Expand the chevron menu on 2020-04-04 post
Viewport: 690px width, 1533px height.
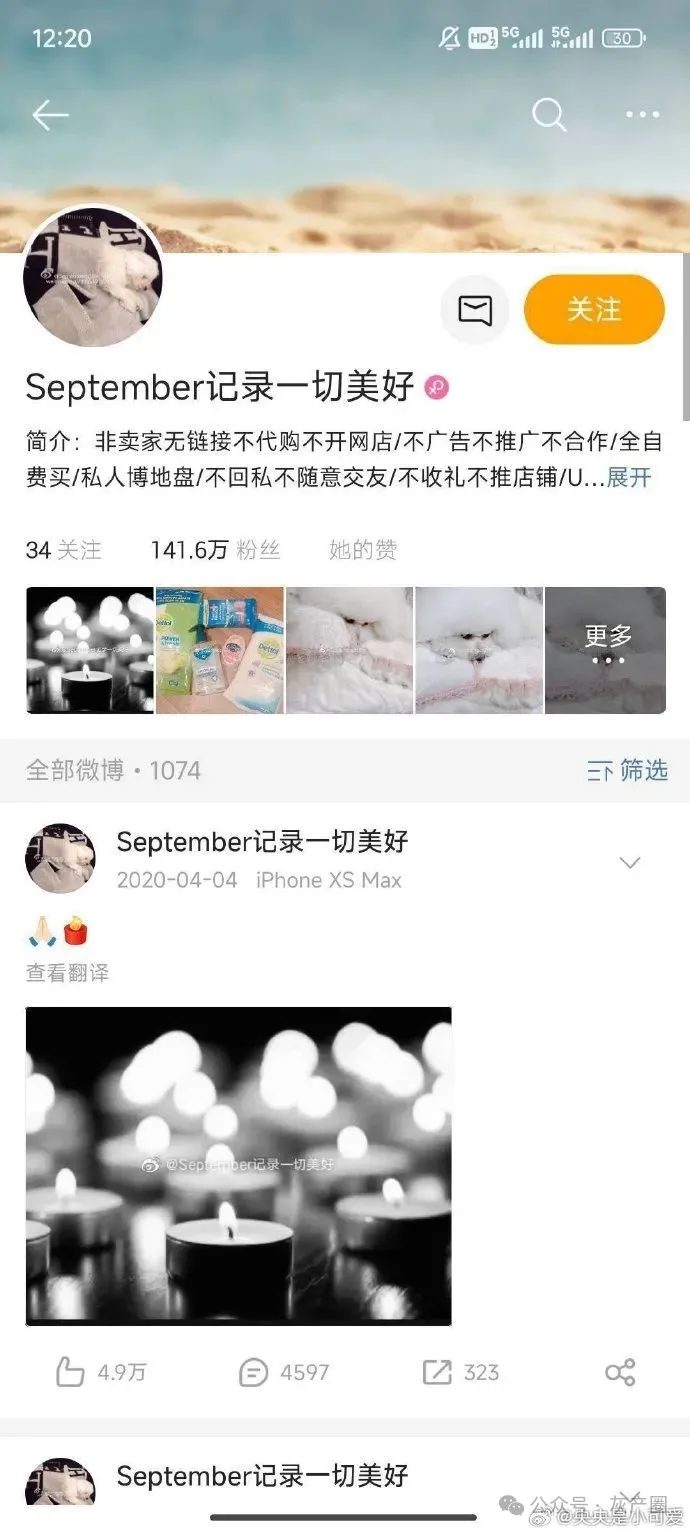(630, 862)
